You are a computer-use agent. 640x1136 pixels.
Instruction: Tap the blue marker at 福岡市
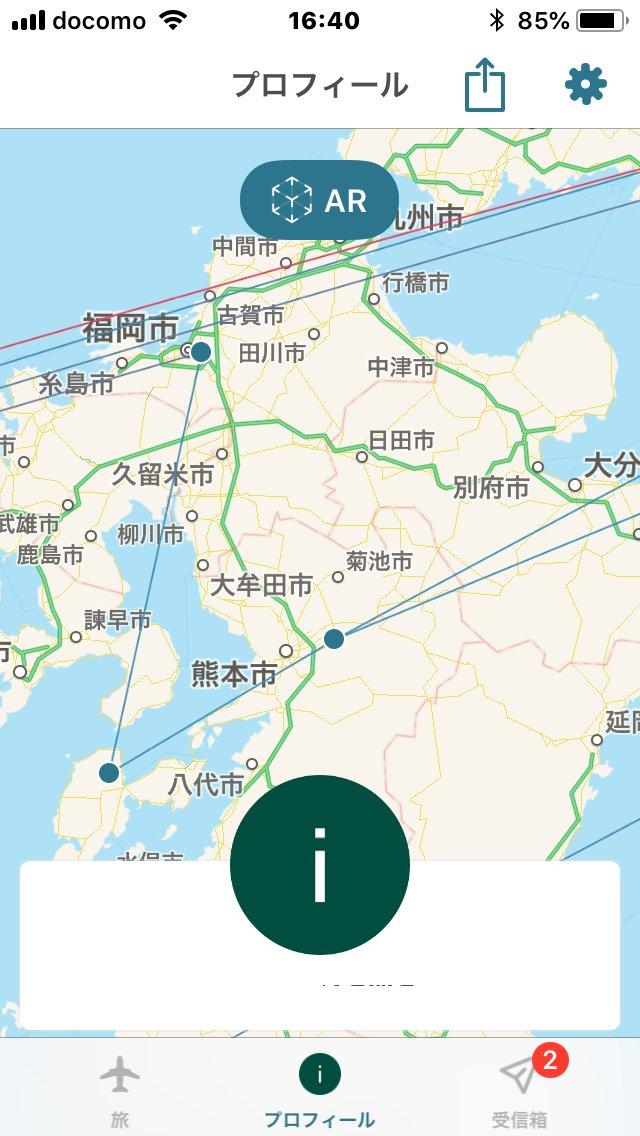pos(201,352)
